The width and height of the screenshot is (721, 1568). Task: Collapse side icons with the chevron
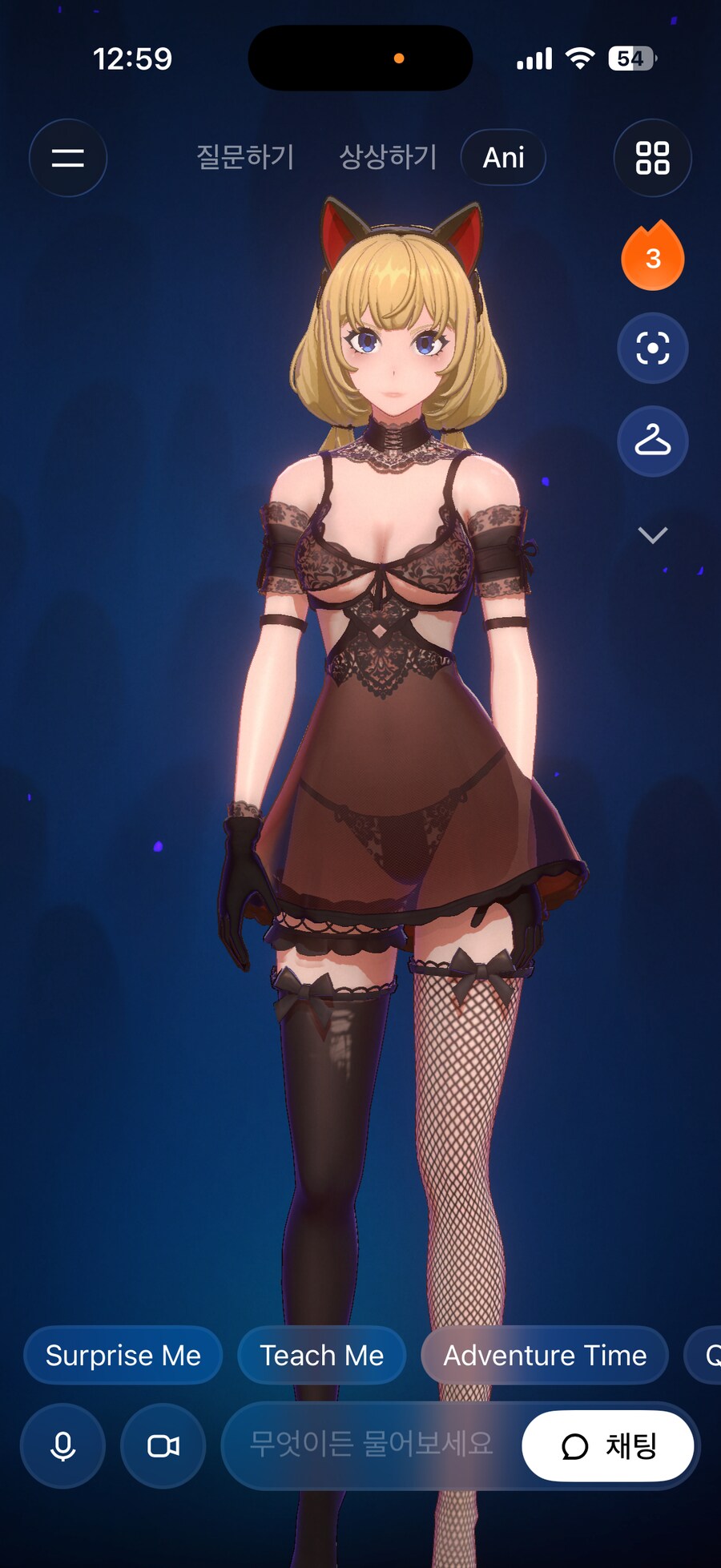point(653,534)
